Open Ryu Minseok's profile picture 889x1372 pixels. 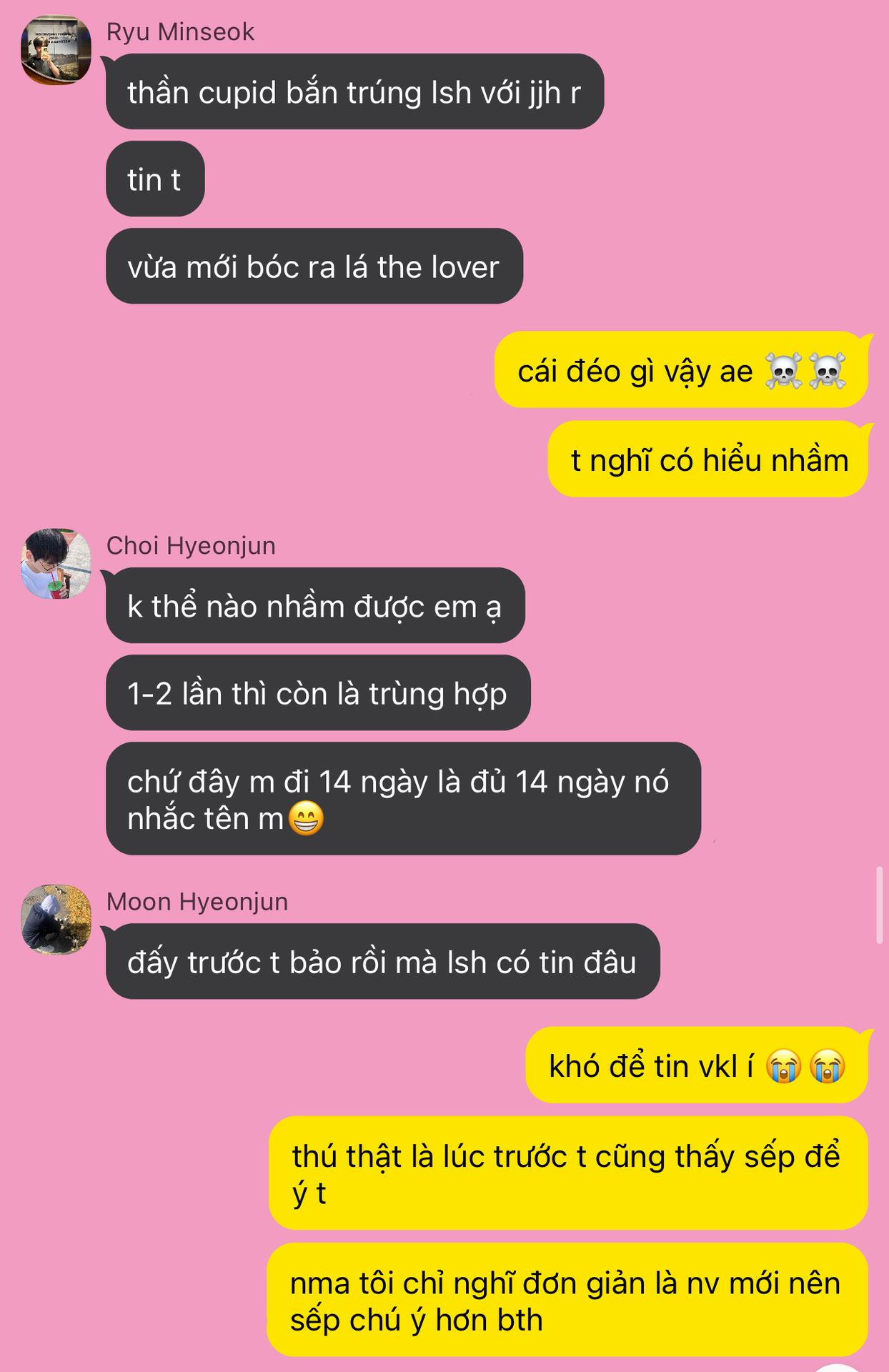pos(56,50)
